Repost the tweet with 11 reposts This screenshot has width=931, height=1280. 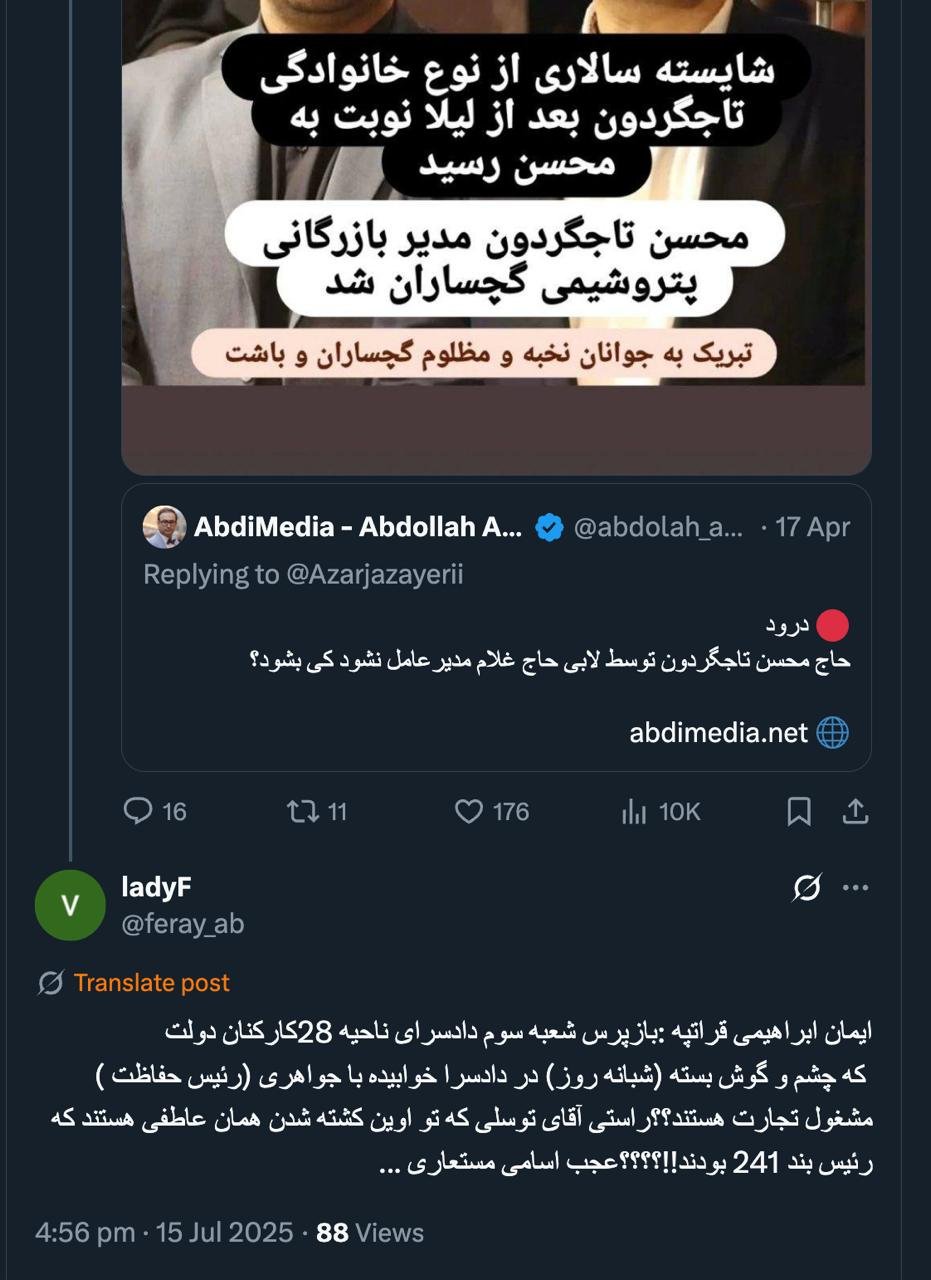302,811
